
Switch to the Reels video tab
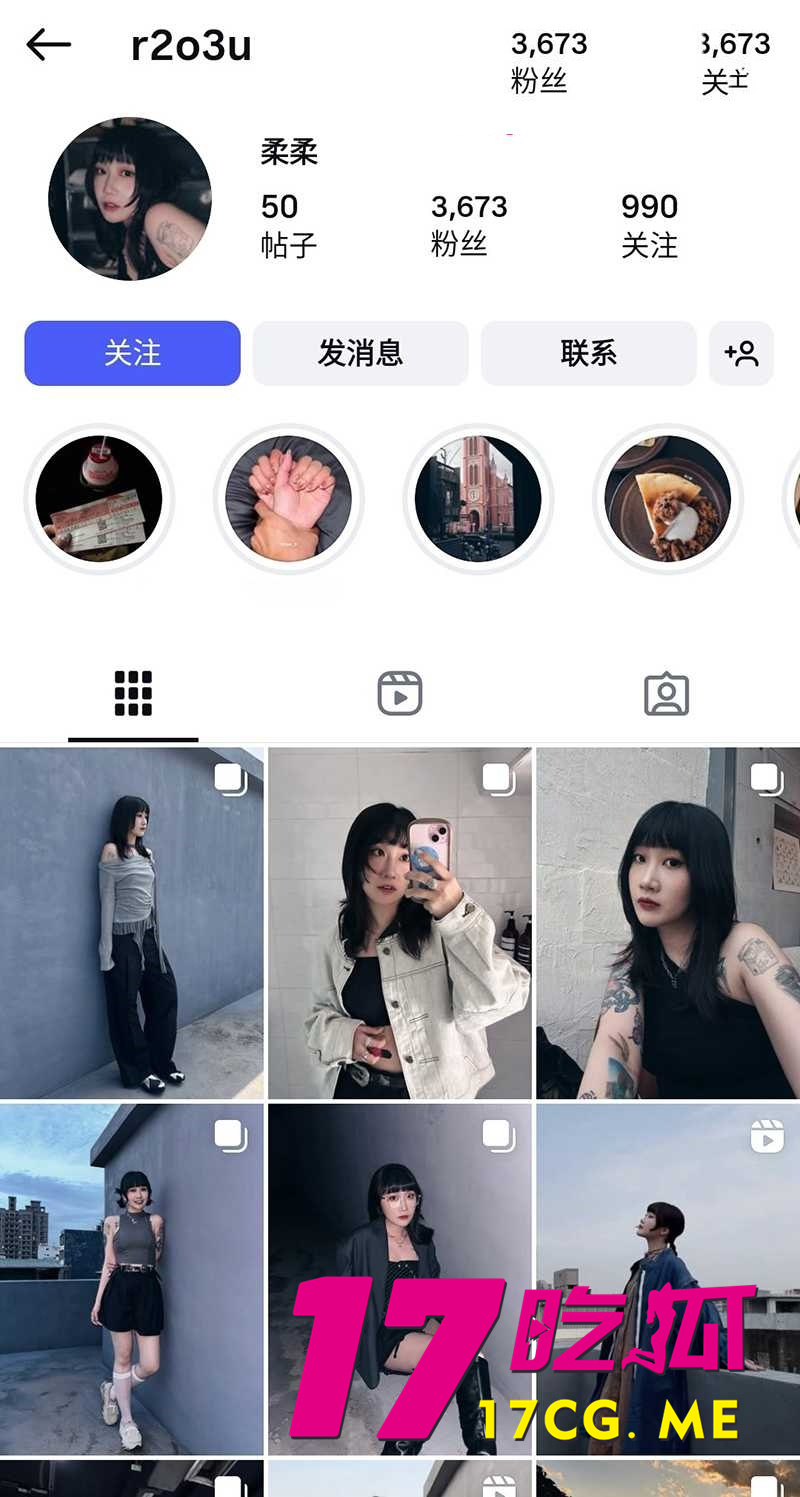click(400, 693)
